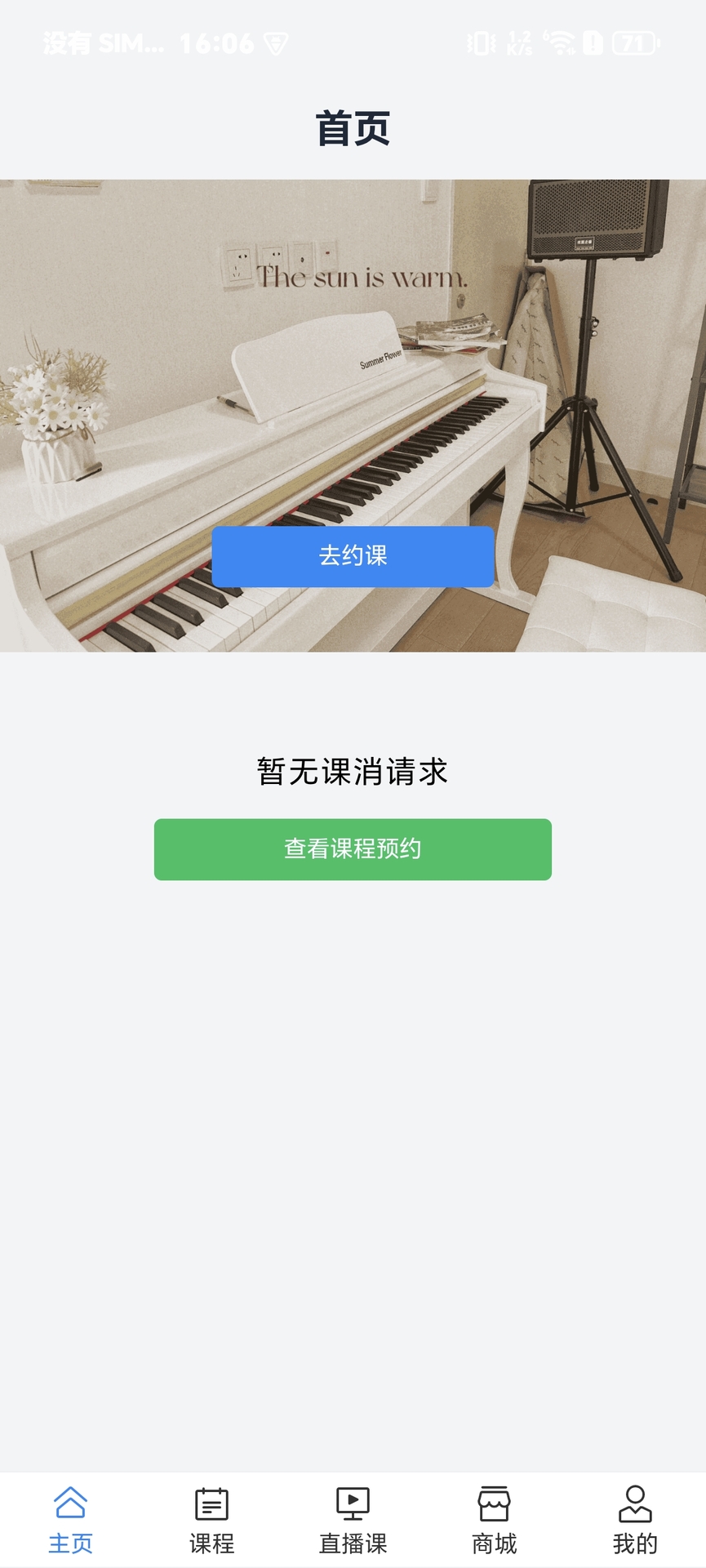Tap the 首页 page title
The width and height of the screenshot is (706, 1568).
(x=353, y=127)
